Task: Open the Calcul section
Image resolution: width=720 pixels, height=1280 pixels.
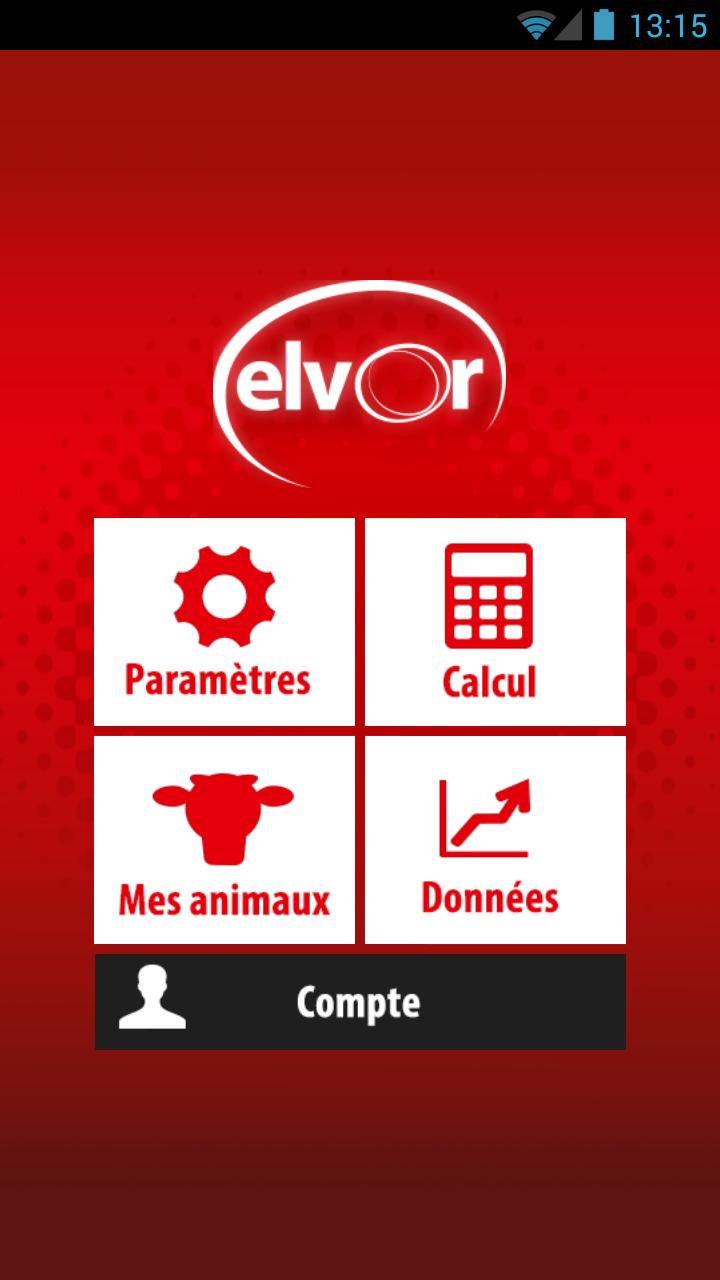Action: tap(494, 620)
